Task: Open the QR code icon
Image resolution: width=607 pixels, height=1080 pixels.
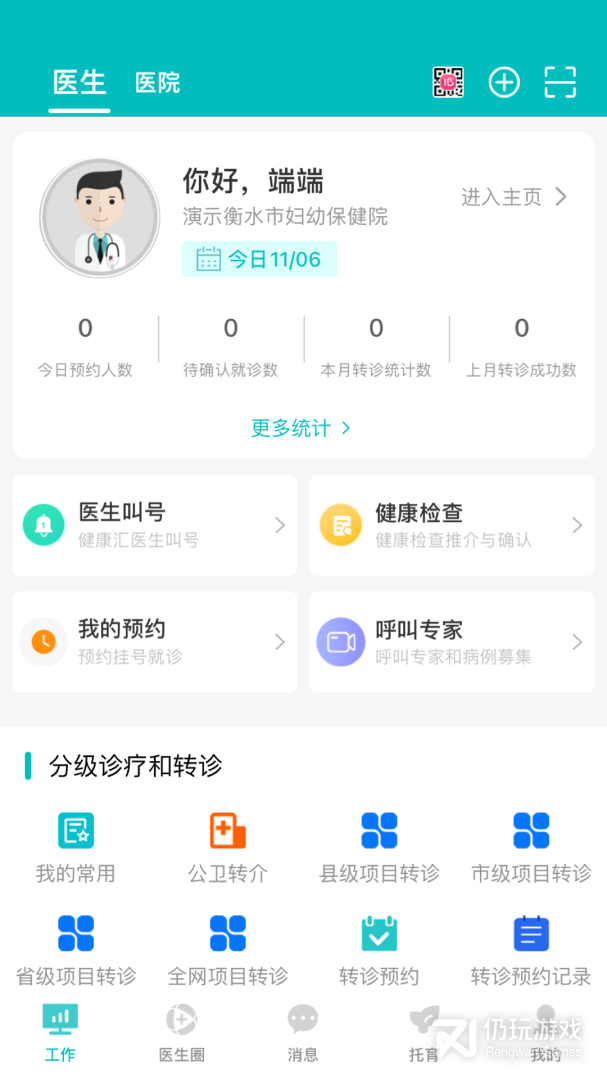Action: tap(448, 82)
